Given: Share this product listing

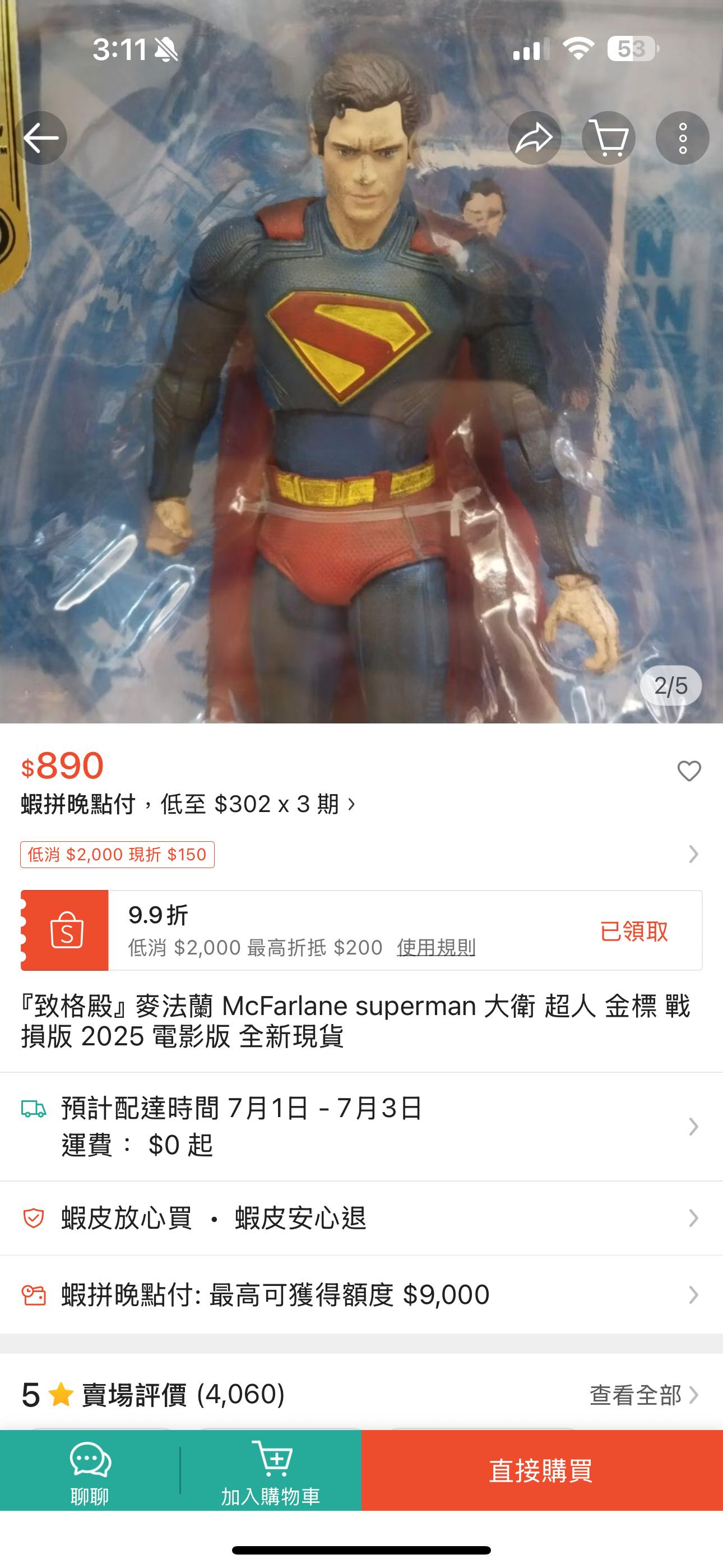Looking at the screenshot, I should click(x=534, y=138).
